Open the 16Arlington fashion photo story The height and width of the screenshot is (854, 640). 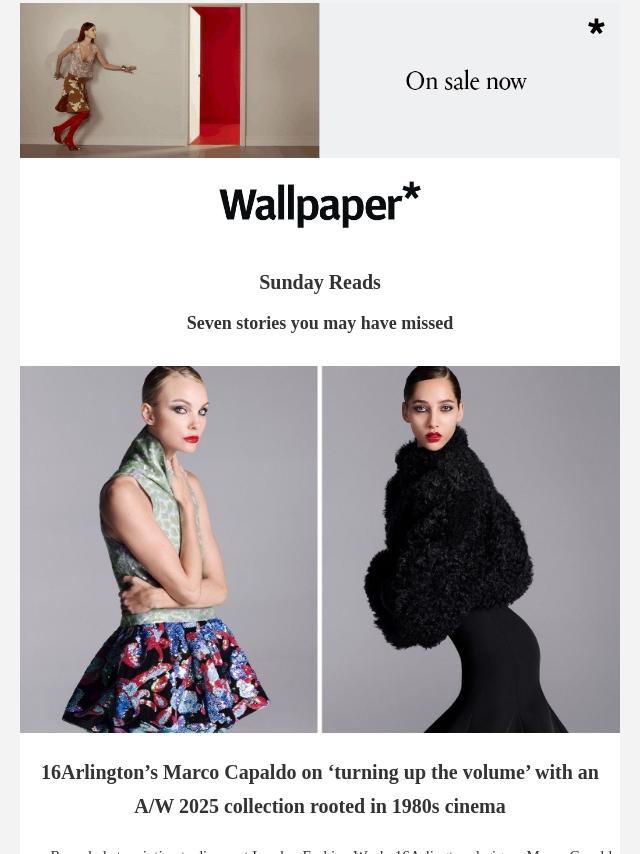(x=320, y=549)
